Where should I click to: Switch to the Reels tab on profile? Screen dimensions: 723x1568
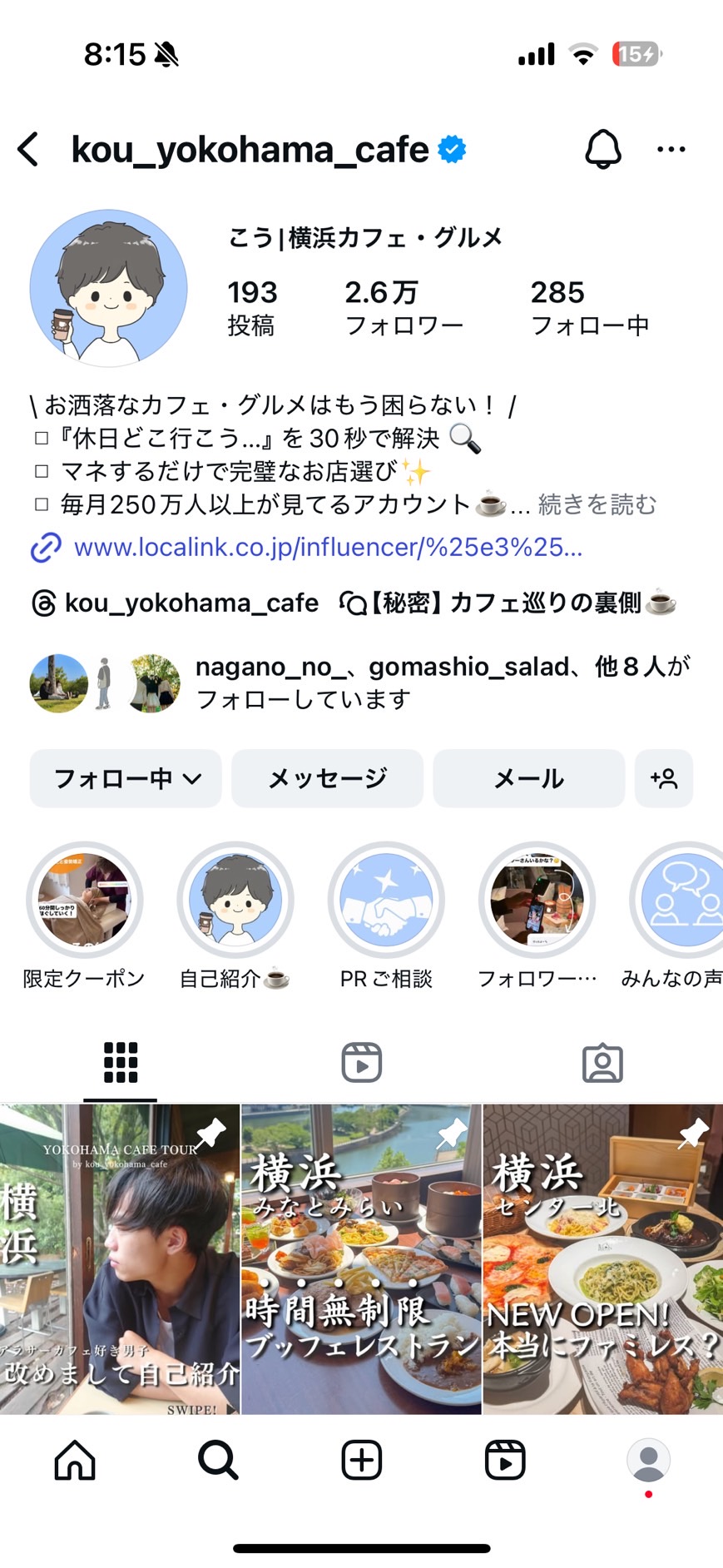coord(362,1063)
